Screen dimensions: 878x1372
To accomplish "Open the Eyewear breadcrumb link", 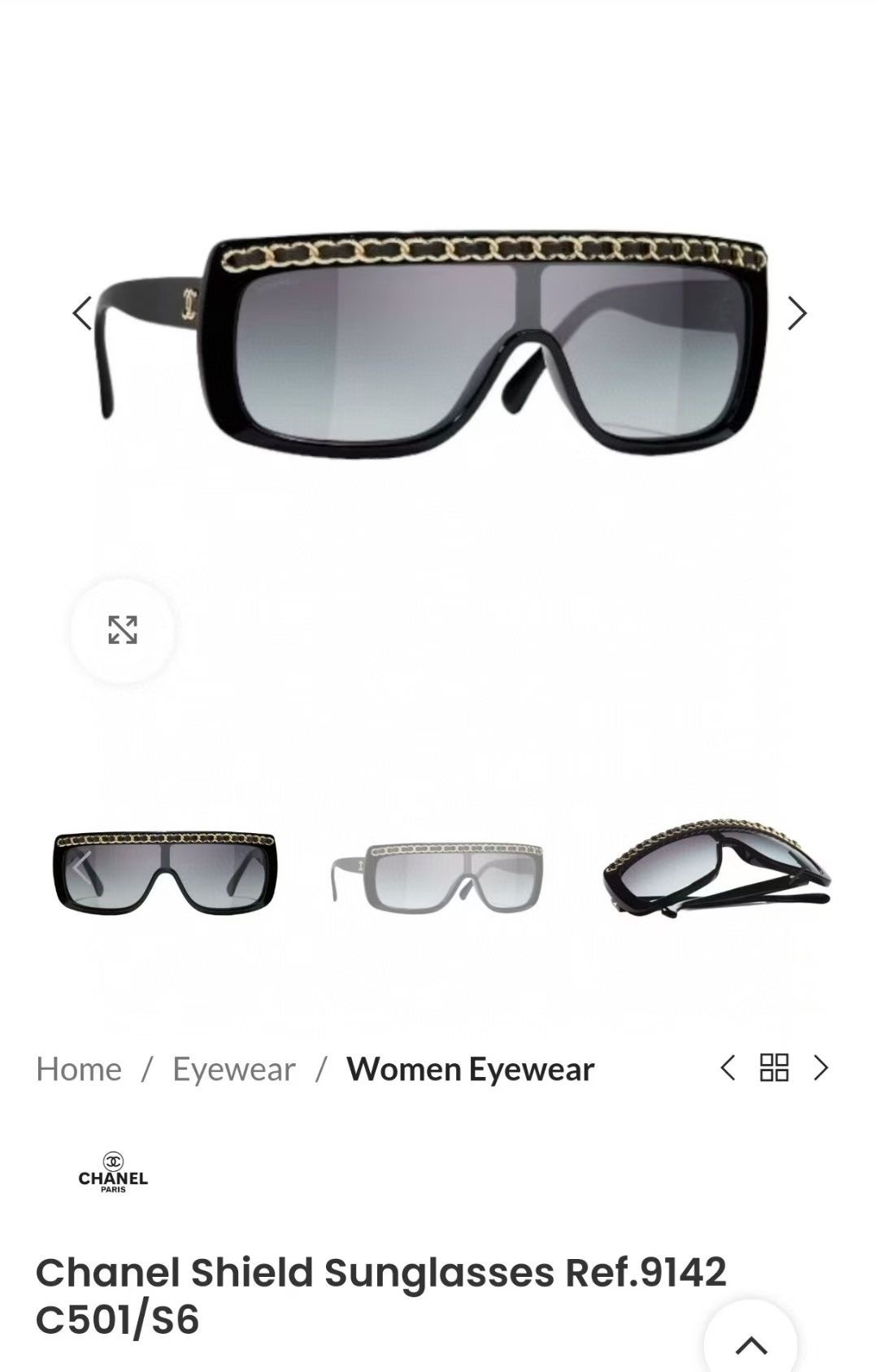I will pos(234,1070).
